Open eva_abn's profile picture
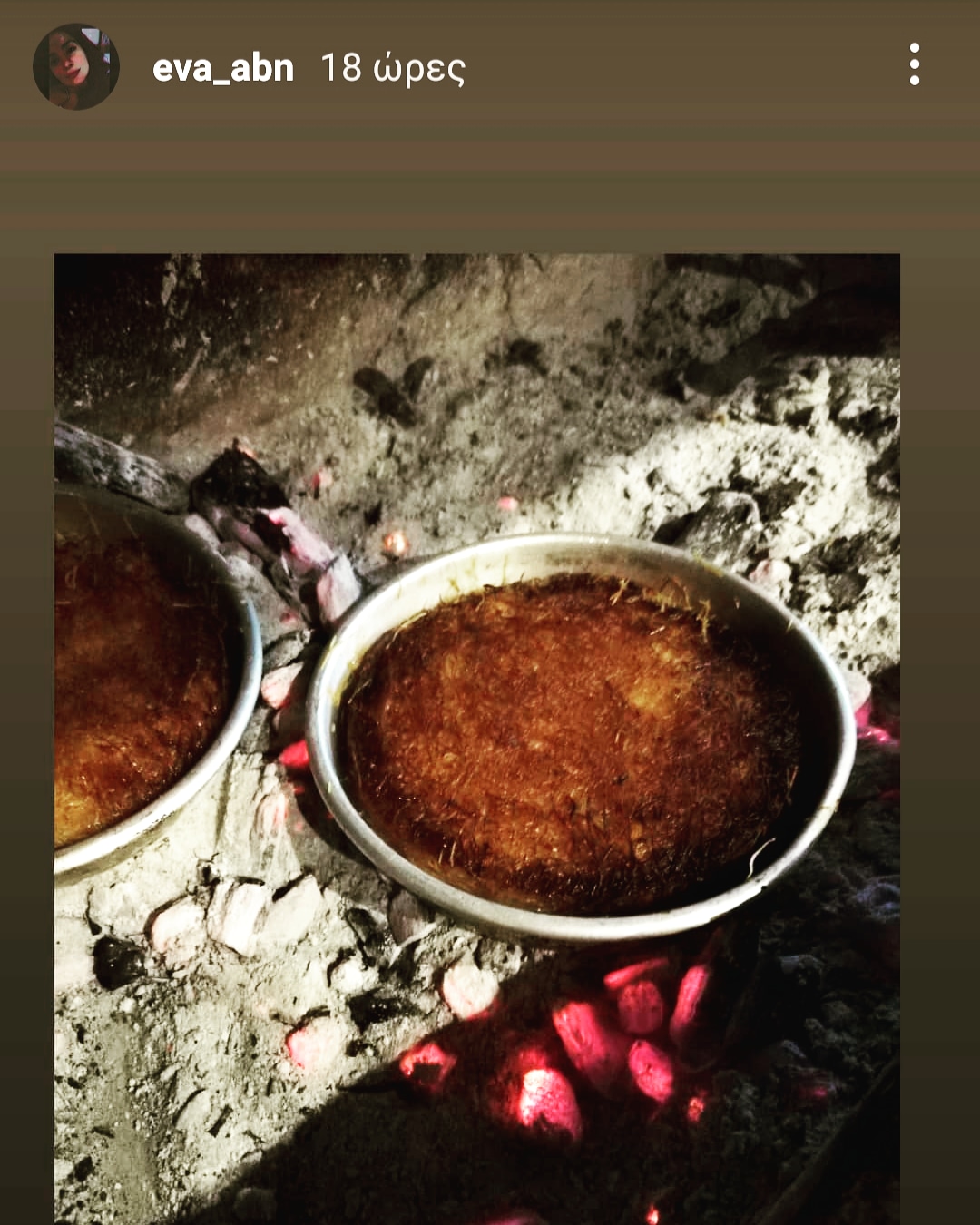The height and width of the screenshot is (1225, 980). [x=76, y=67]
